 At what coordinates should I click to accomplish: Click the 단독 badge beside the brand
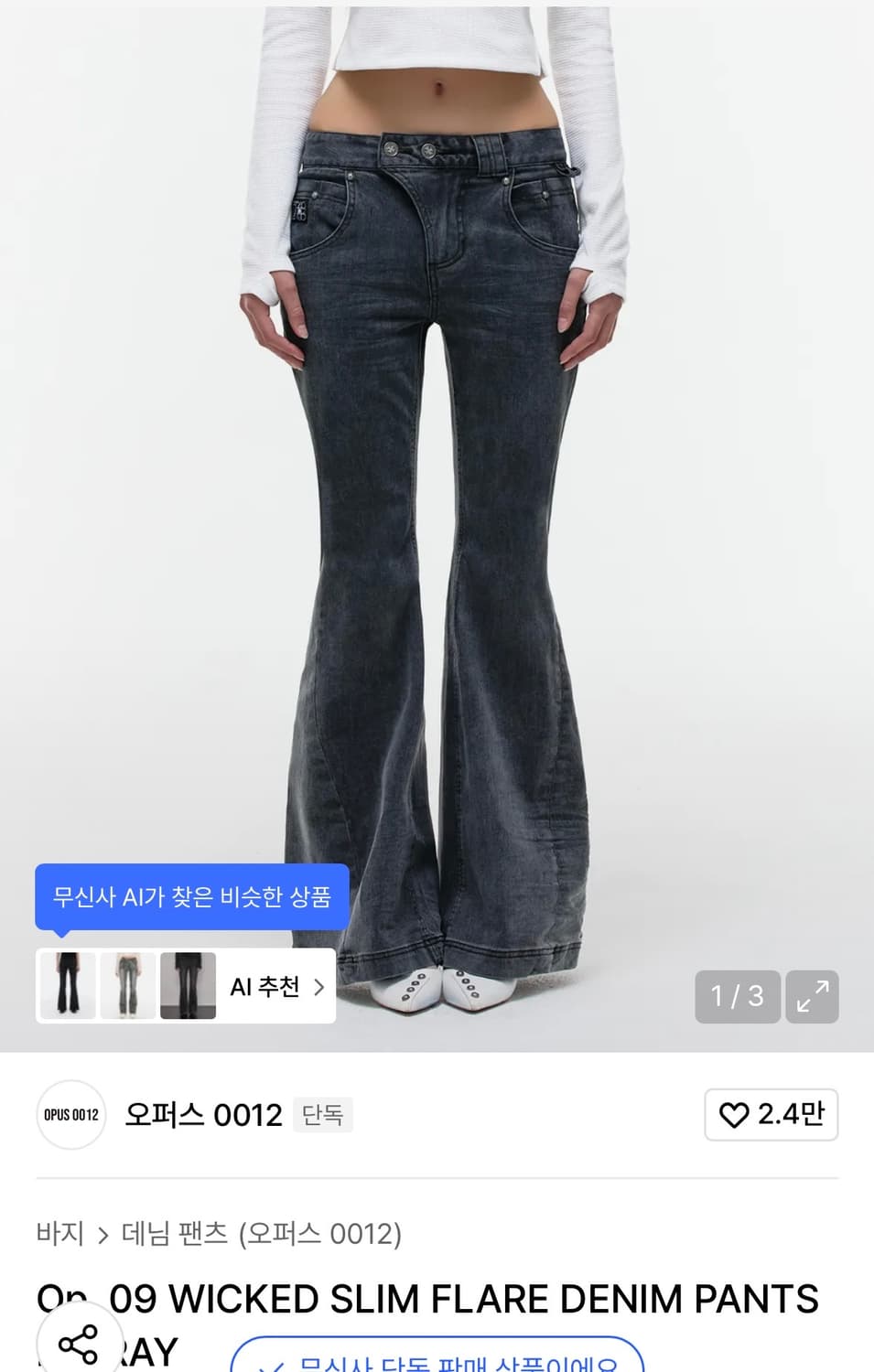pyautogui.click(x=322, y=1115)
